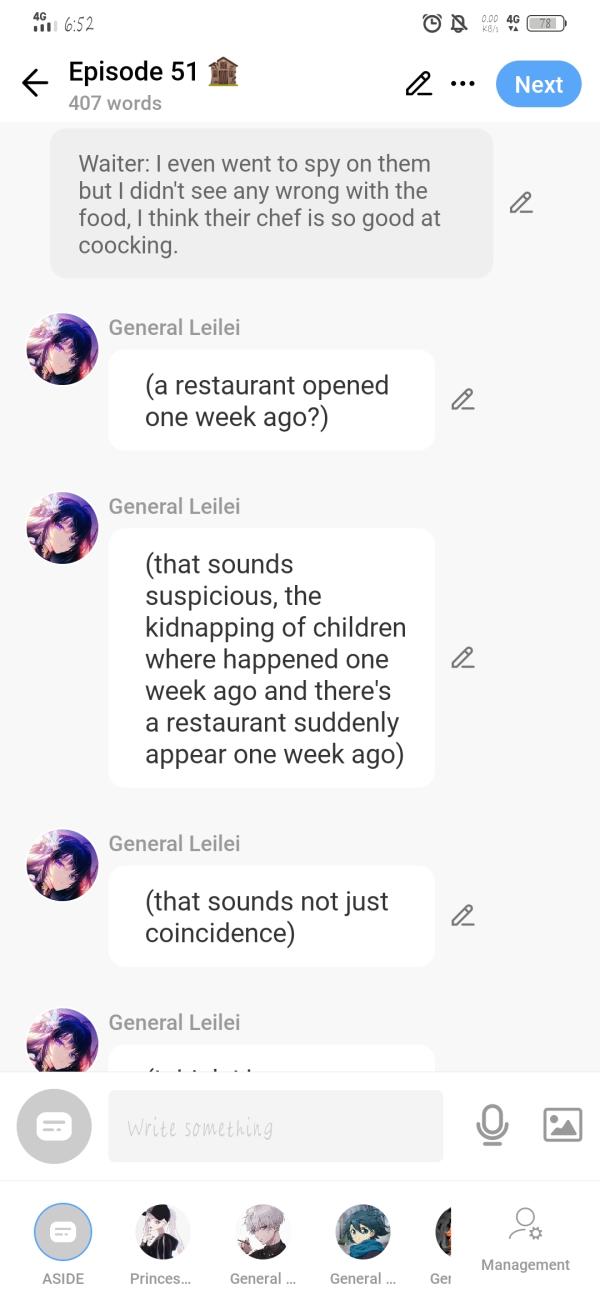Start voice input with the microphone
Screen dimensions: 600x1300
click(491, 1126)
